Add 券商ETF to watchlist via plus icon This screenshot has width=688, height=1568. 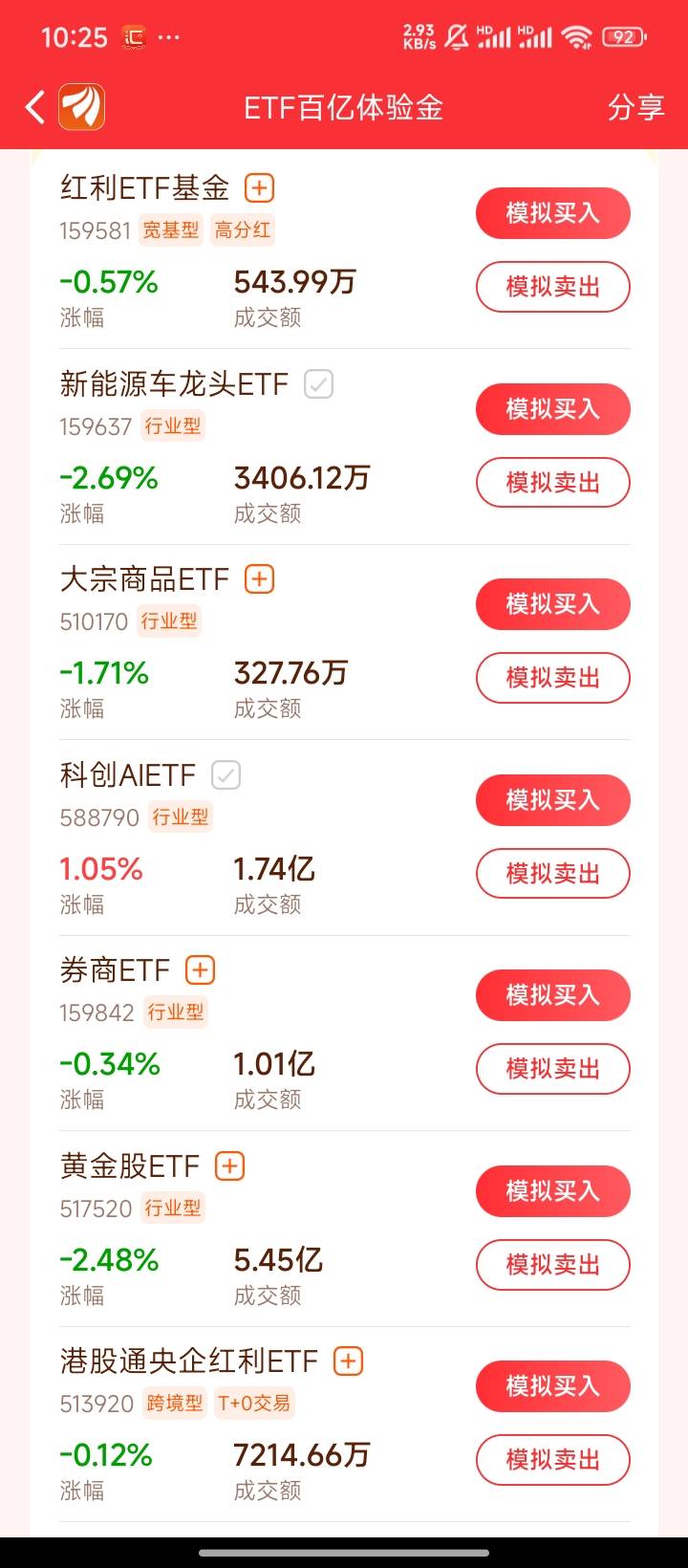pyautogui.click(x=200, y=969)
